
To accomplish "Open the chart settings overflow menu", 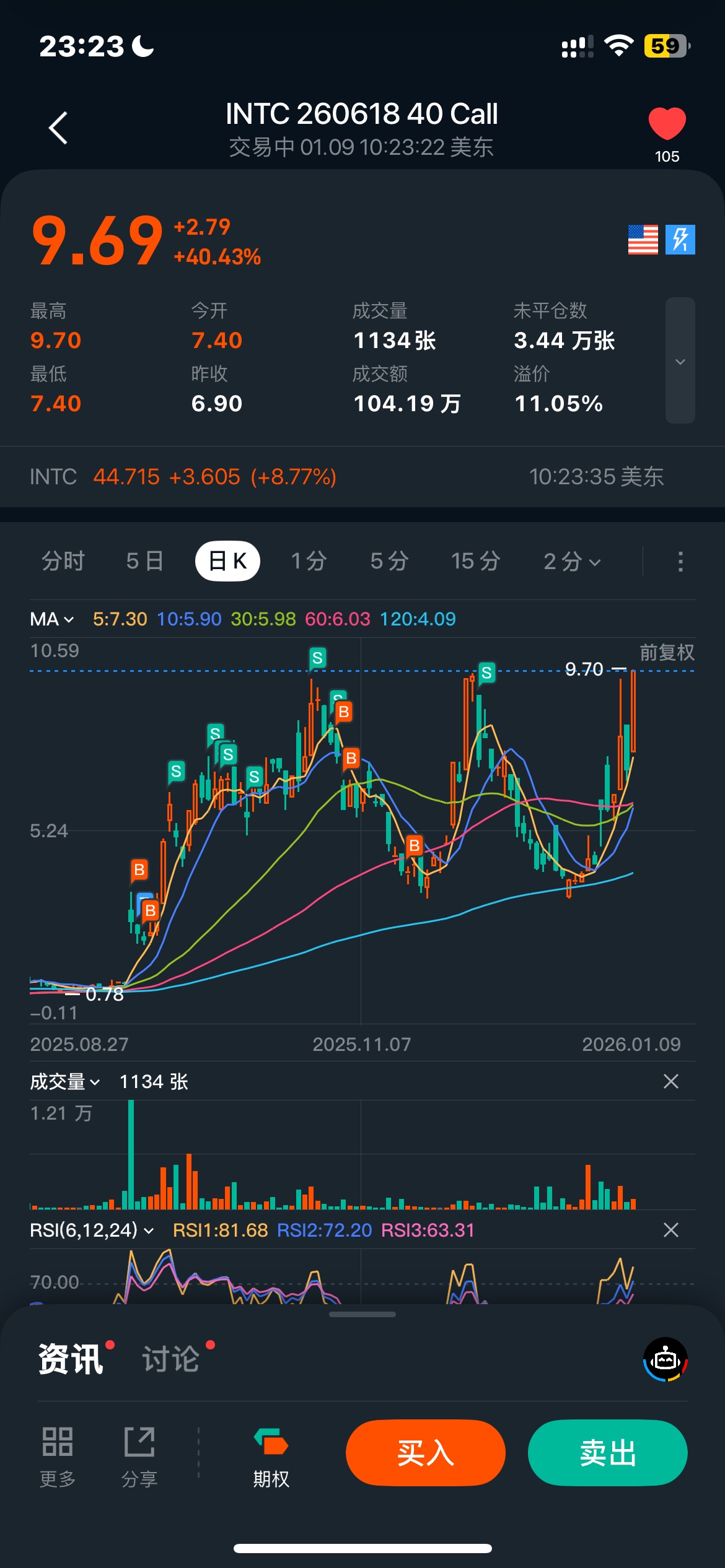I will [x=680, y=562].
